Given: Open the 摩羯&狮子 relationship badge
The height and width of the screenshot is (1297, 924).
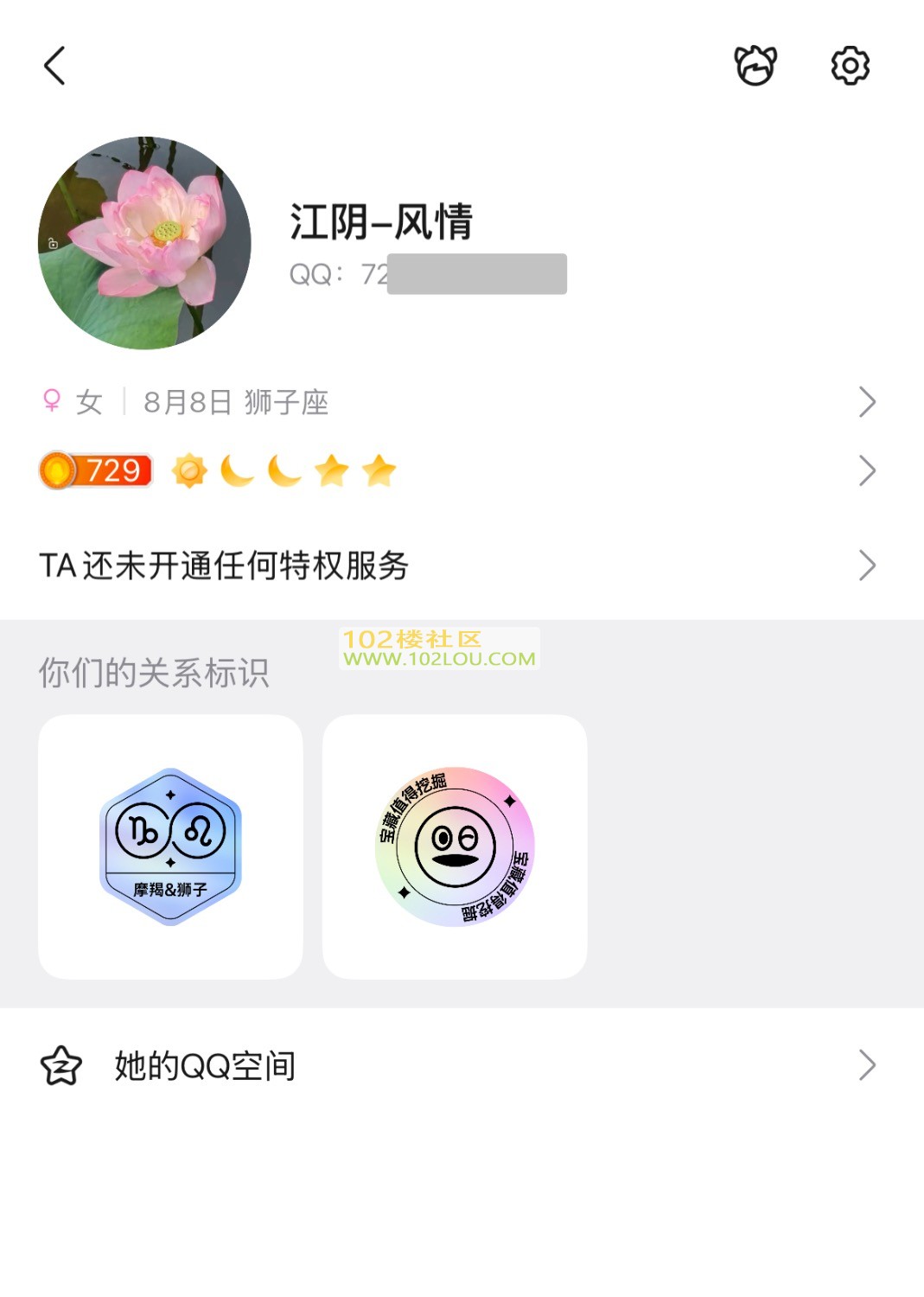Looking at the screenshot, I should (x=170, y=847).
